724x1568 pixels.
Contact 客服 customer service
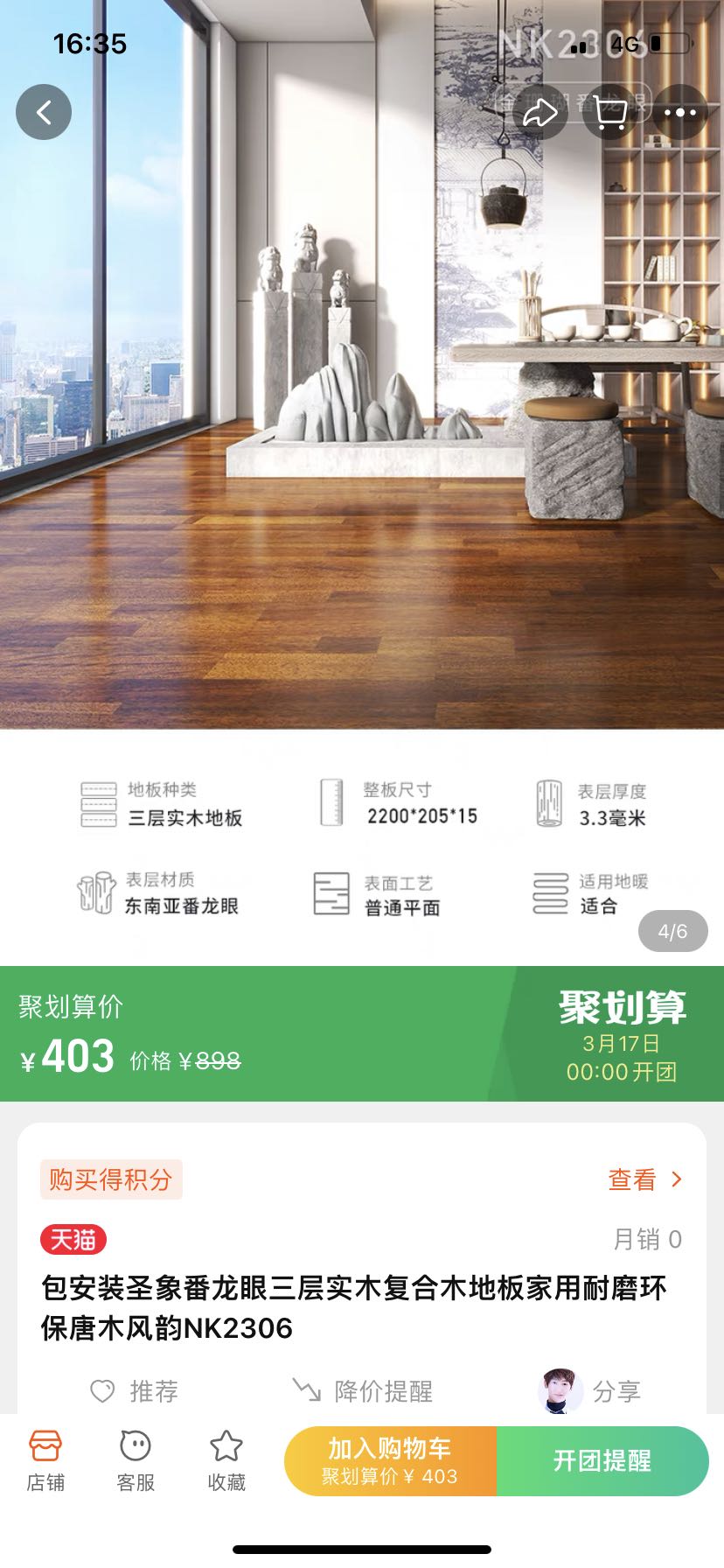click(136, 1461)
